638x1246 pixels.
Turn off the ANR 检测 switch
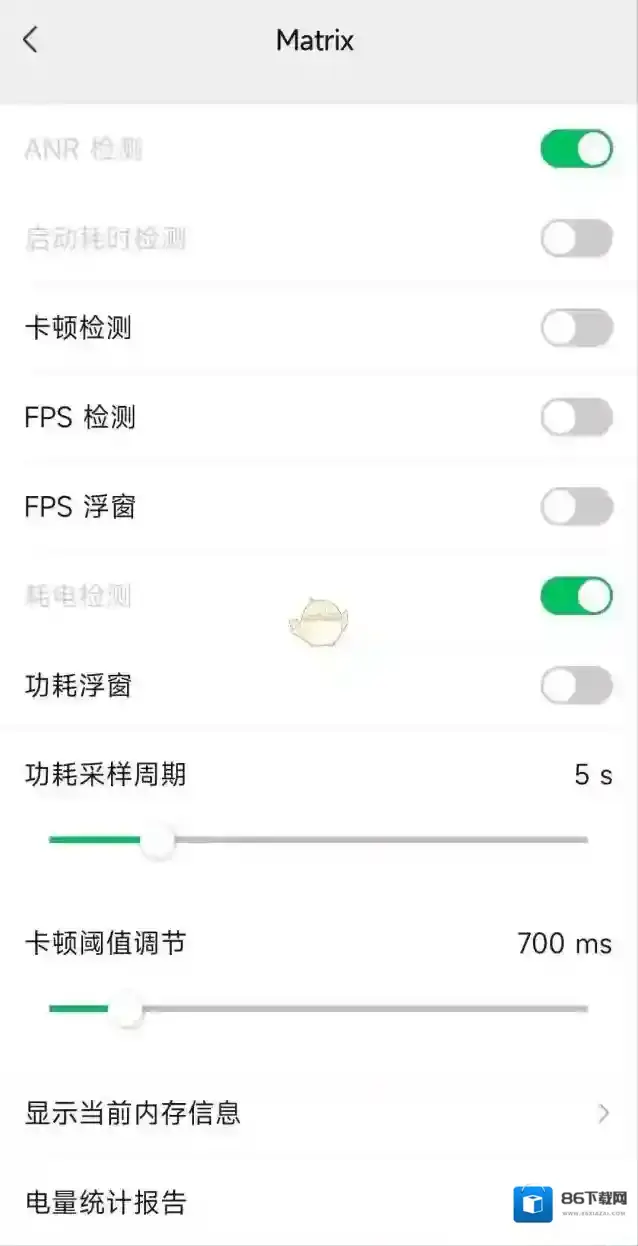[x=576, y=150]
